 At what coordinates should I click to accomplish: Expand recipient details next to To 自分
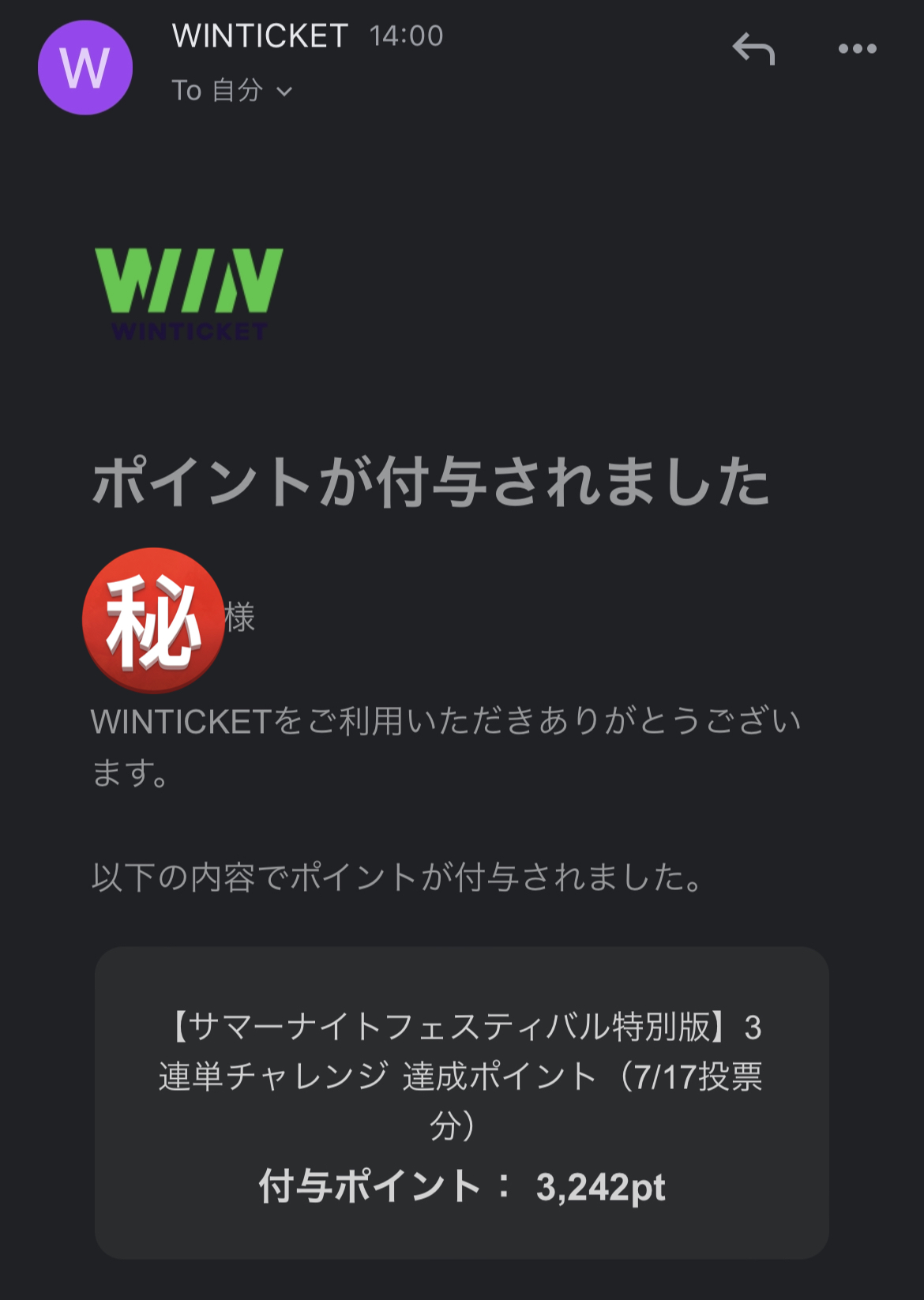pyautogui.click(x=284, y=92)
